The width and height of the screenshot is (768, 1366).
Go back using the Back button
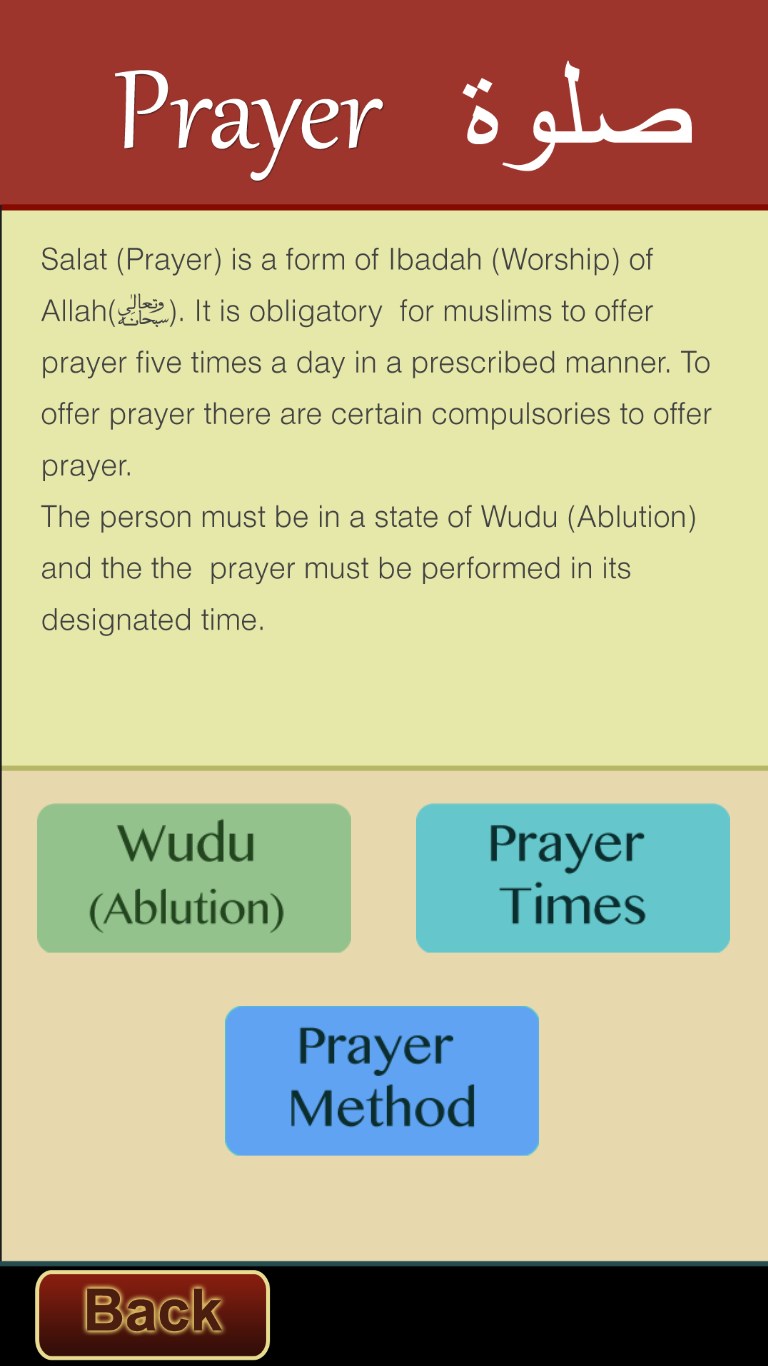[152, 1313]
